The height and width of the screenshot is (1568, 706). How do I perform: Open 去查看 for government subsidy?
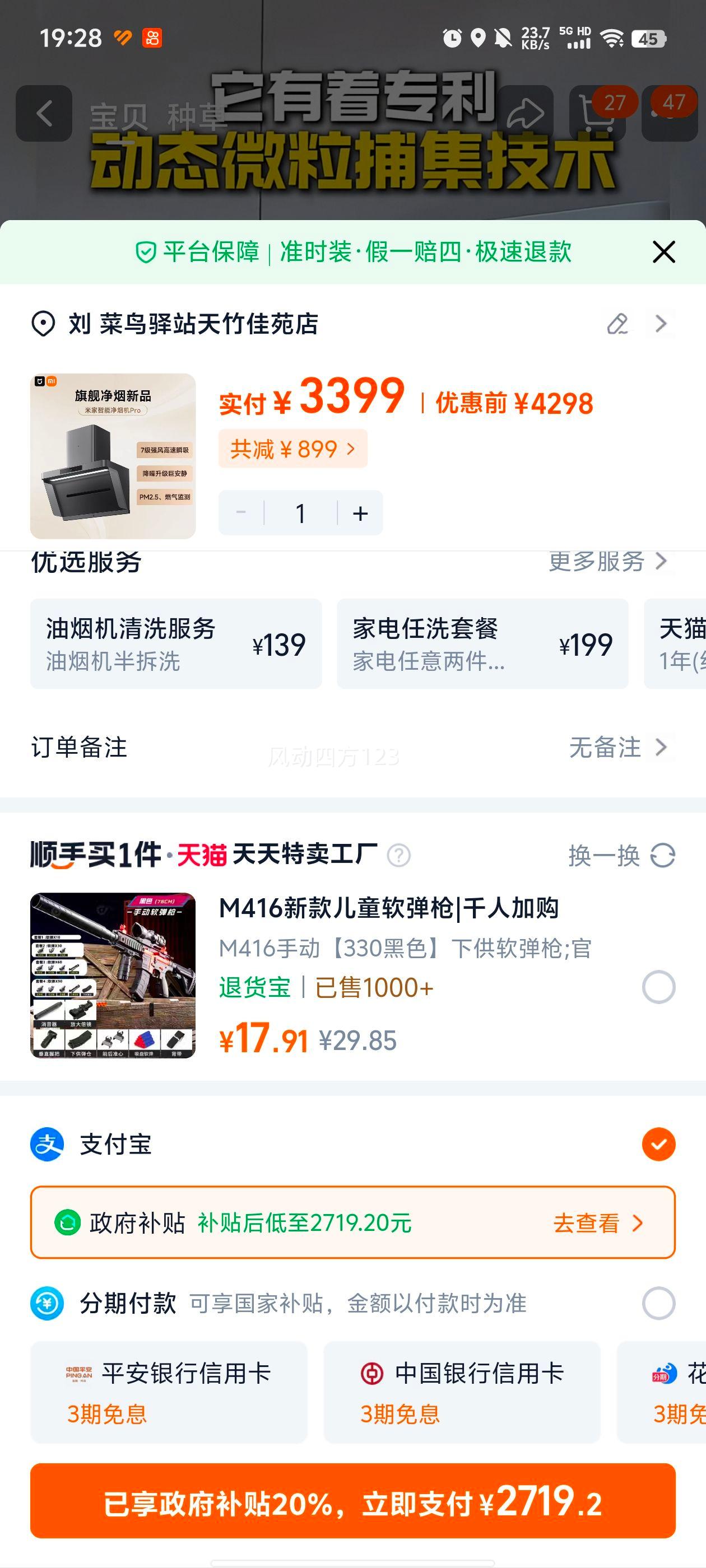[597, 1223]
